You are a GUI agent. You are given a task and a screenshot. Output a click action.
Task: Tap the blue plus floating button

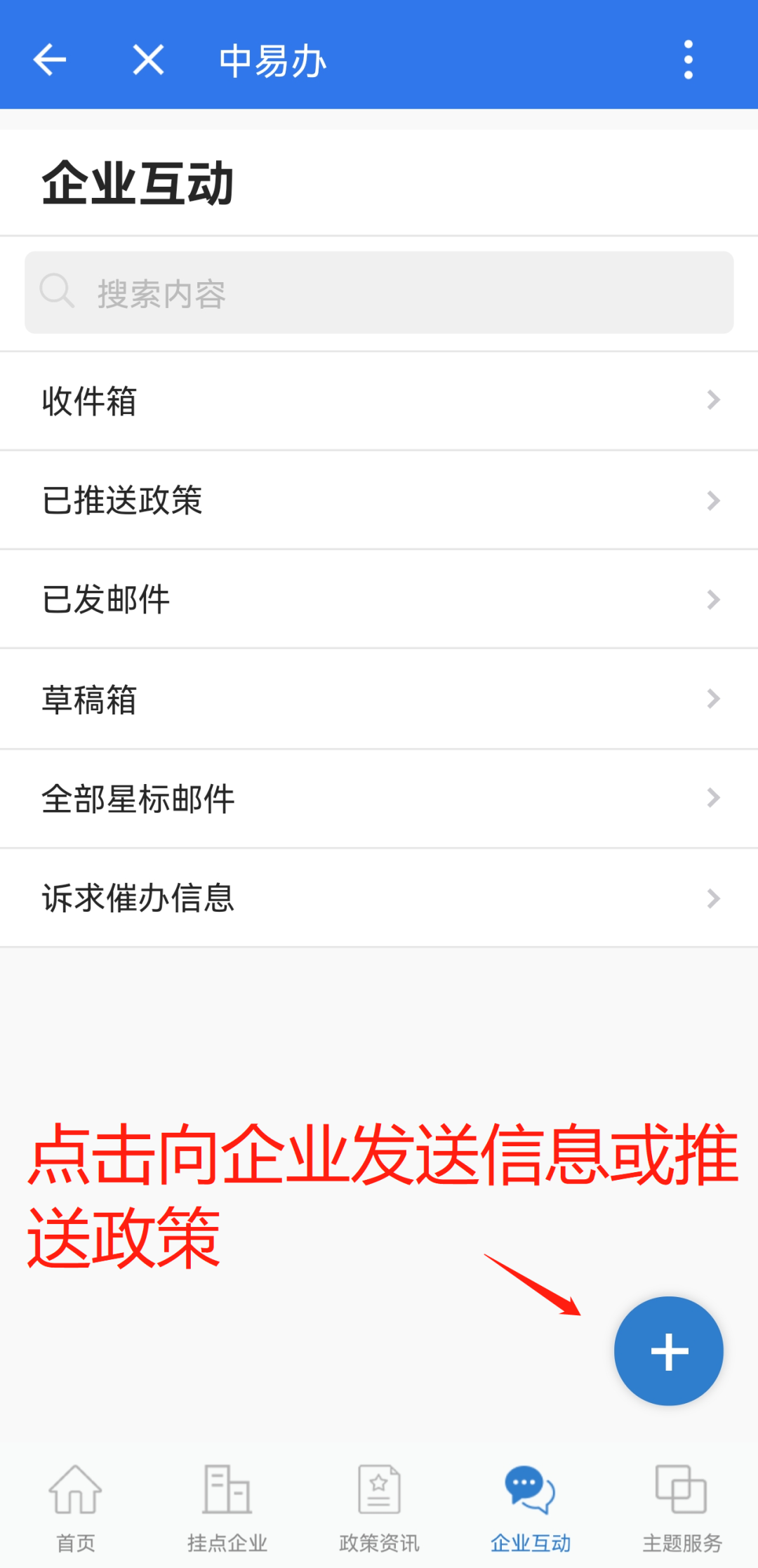point(668,1351)
